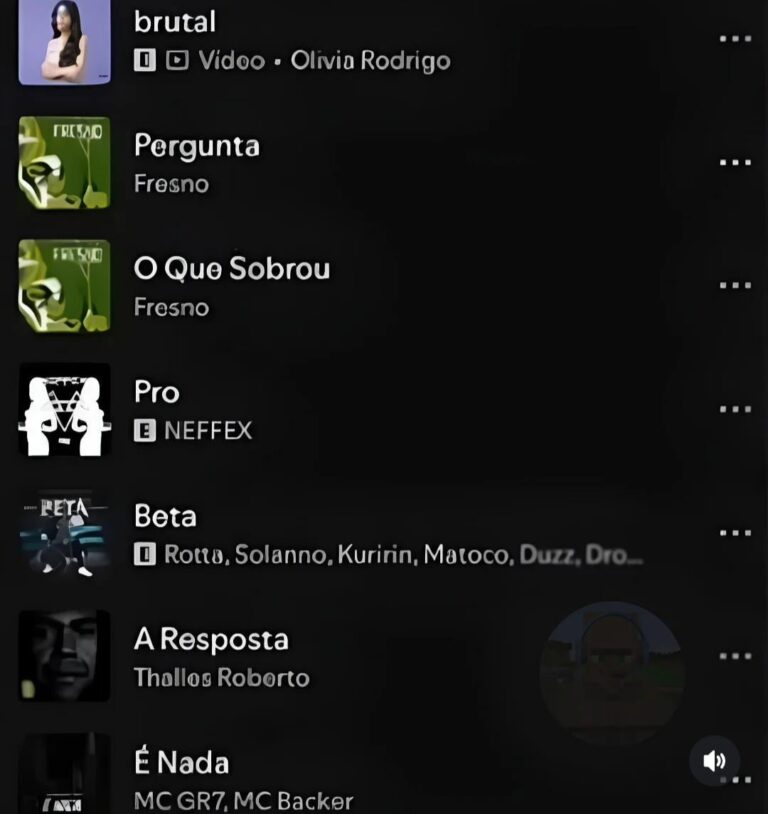
Task: Open more options for brutal
Action: [735, 39]
